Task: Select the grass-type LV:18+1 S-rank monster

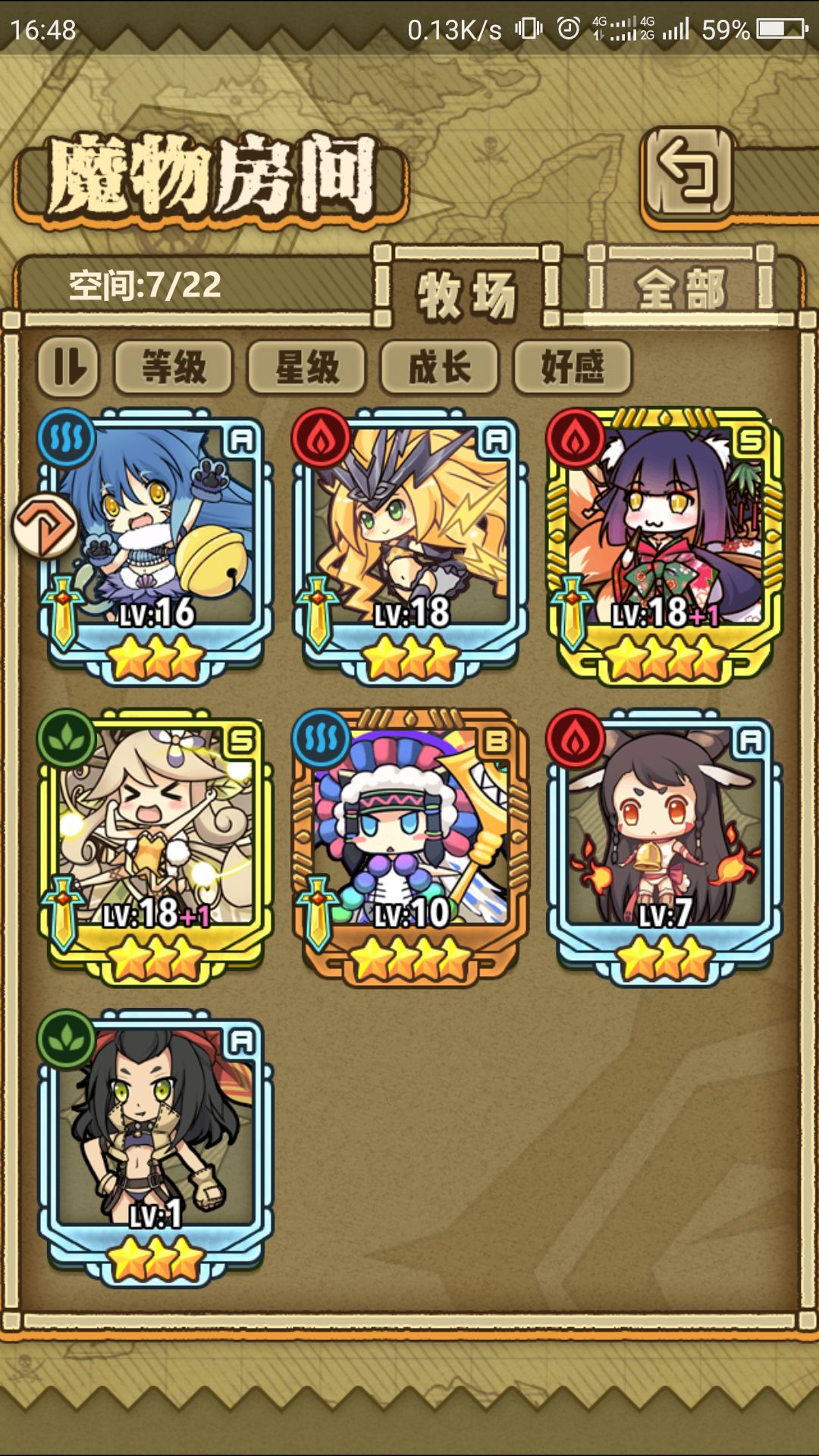Action: point(155,846)
